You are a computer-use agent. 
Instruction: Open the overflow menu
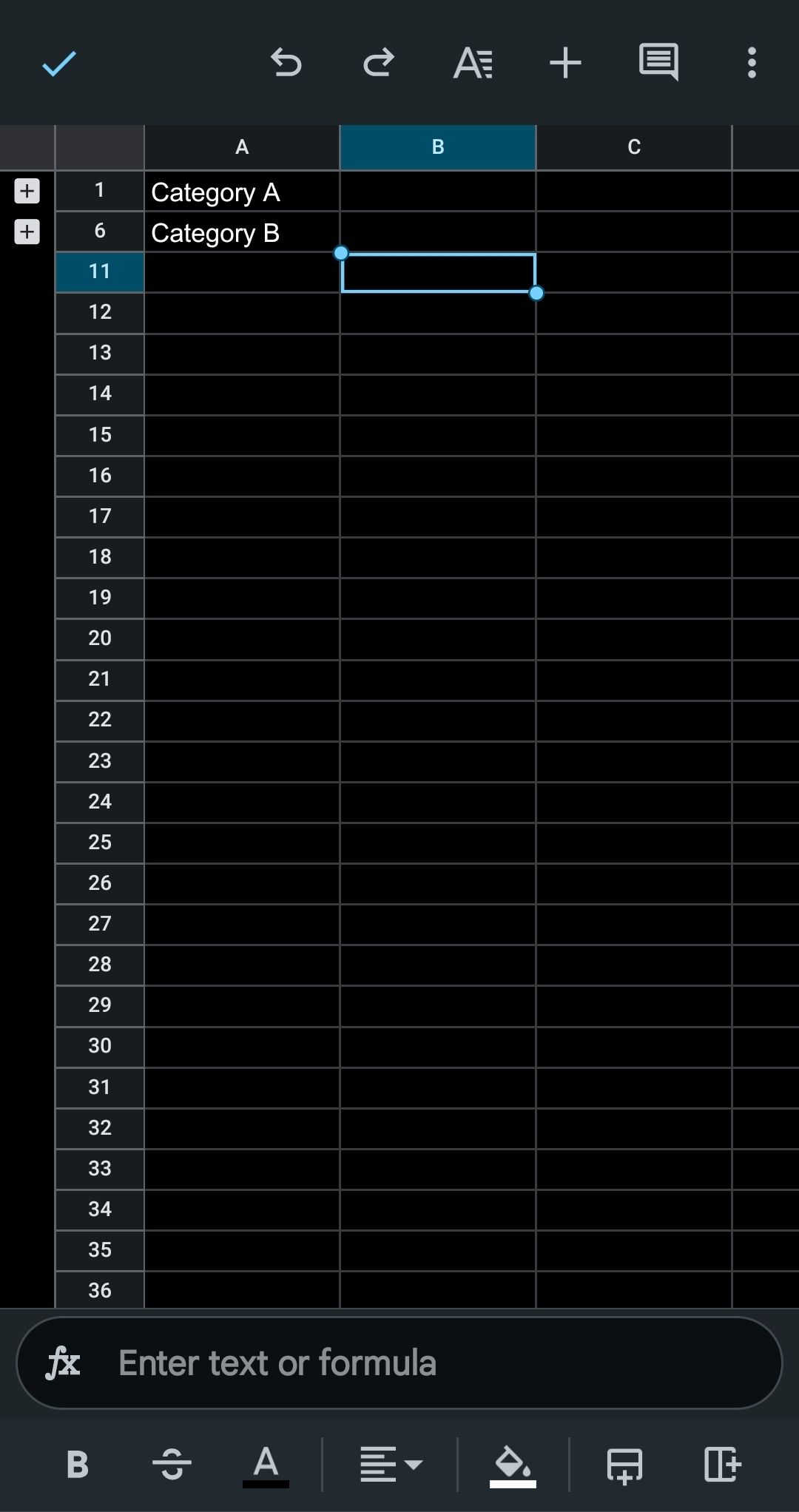(x=751, y=63)
